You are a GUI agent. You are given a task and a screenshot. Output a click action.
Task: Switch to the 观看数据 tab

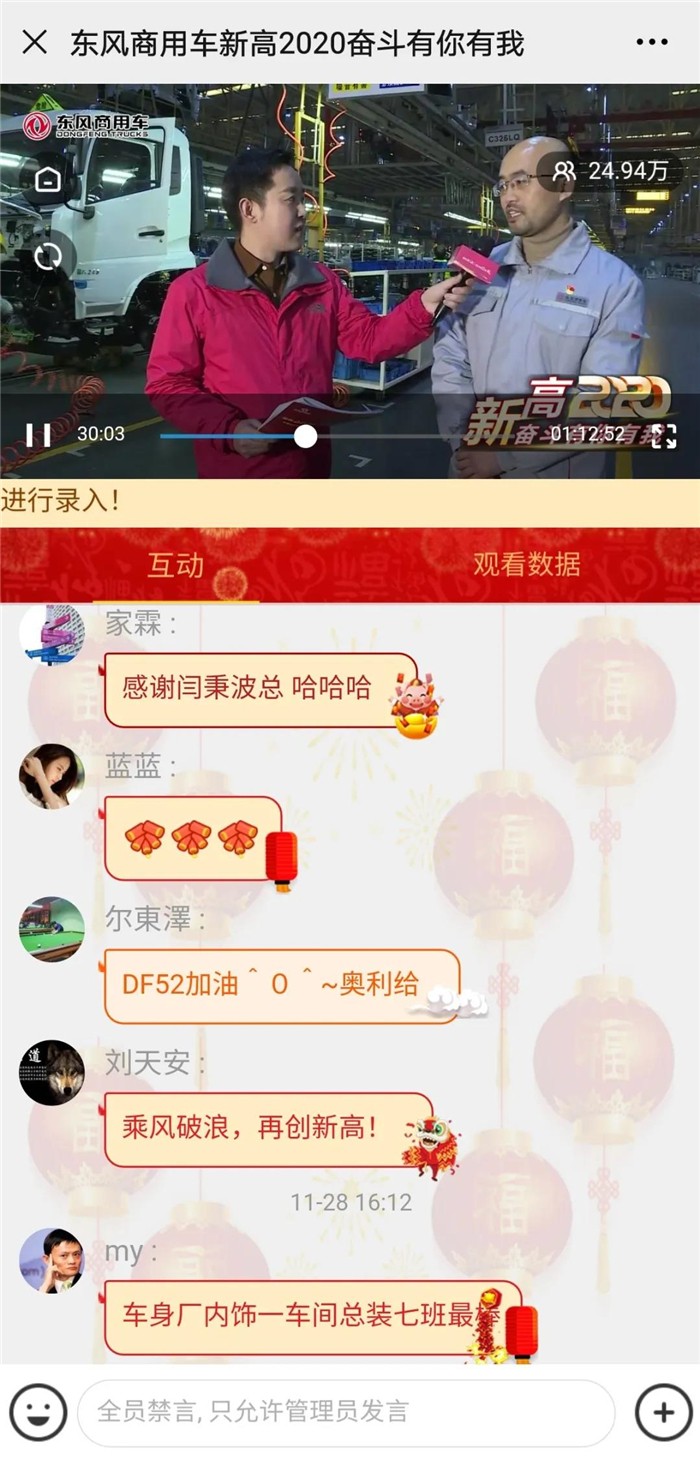(526, 565)
